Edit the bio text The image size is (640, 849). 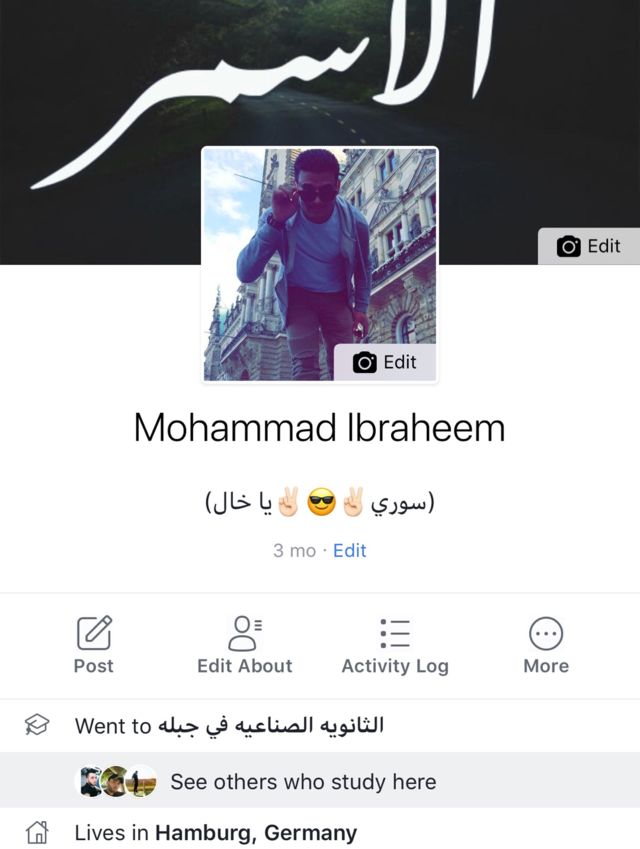pyautogui.click(x=349, y=550)
